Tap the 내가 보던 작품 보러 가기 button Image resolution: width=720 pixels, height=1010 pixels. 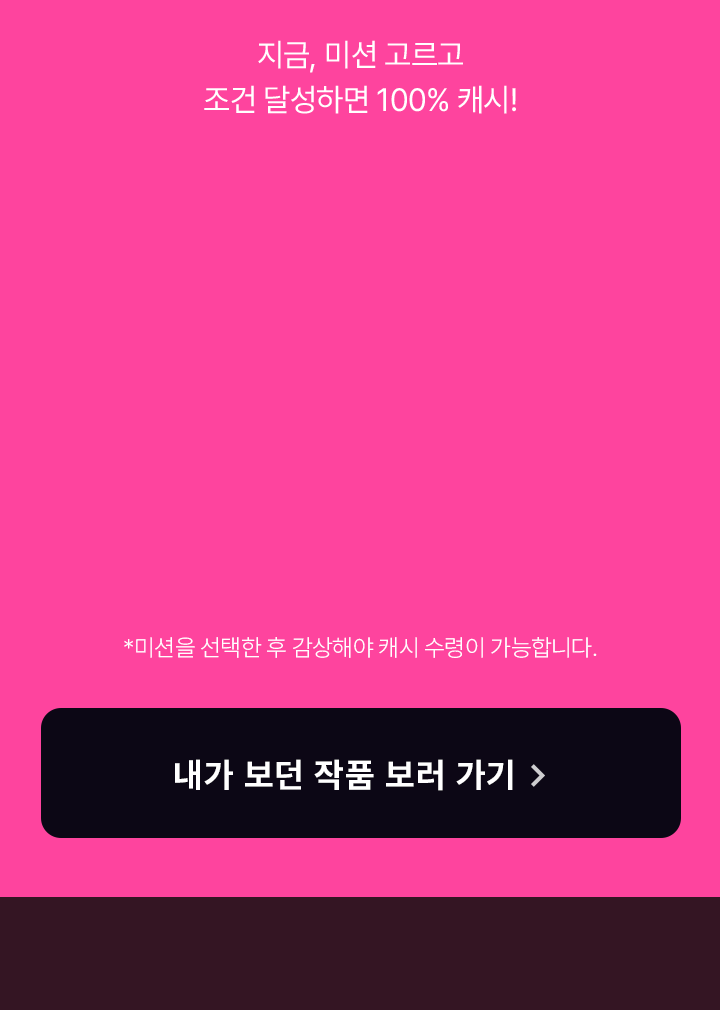360,773
